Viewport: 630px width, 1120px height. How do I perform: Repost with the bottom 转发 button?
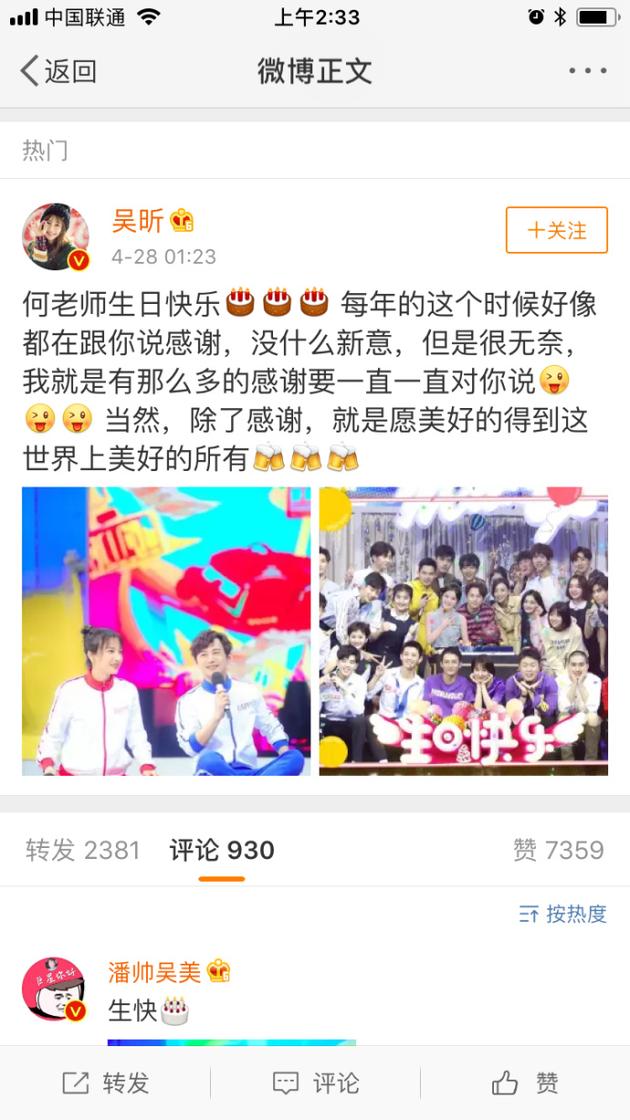(x=105, y=1083)
